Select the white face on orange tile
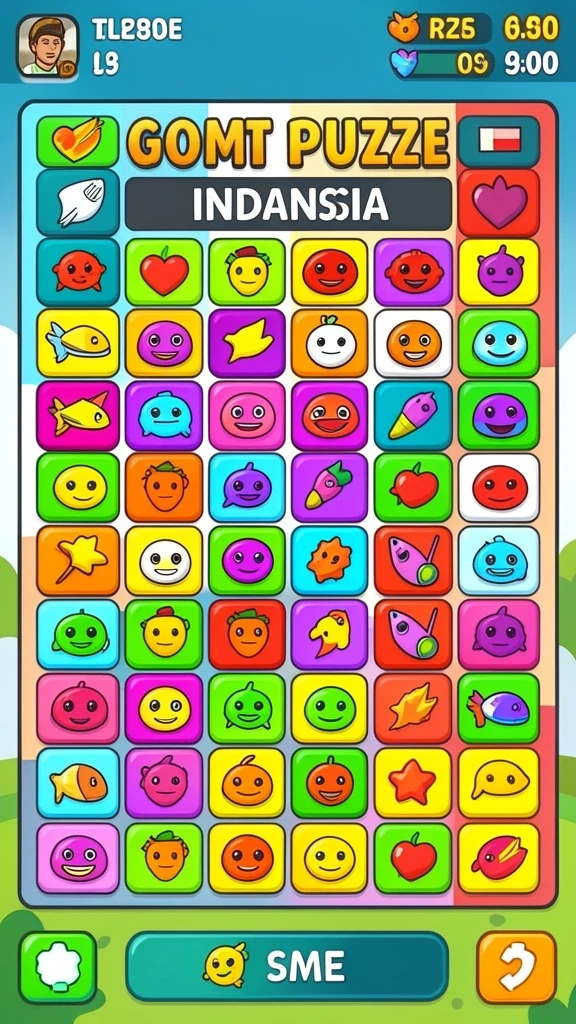The width and height of the screenshot is (576, 1024). tap(330, 344)
